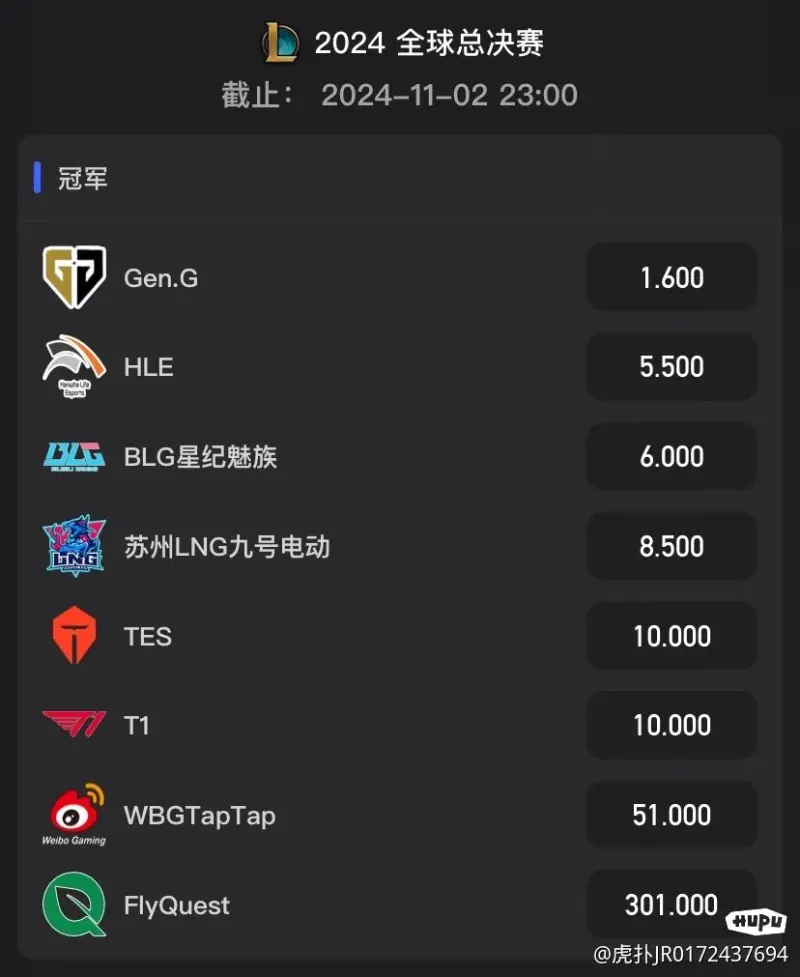Choose the BLG星纪魅族 6.000 odds
This screenshot has width=800, height=977.
tap(671, 456)
